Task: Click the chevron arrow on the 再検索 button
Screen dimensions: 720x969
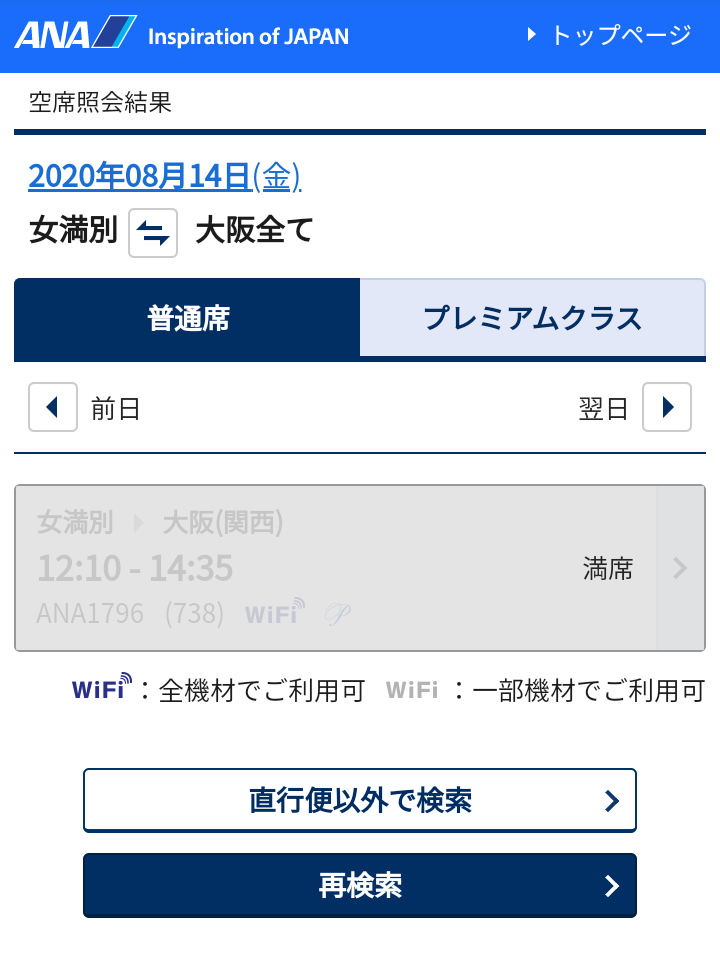Action: click(611, 885)
